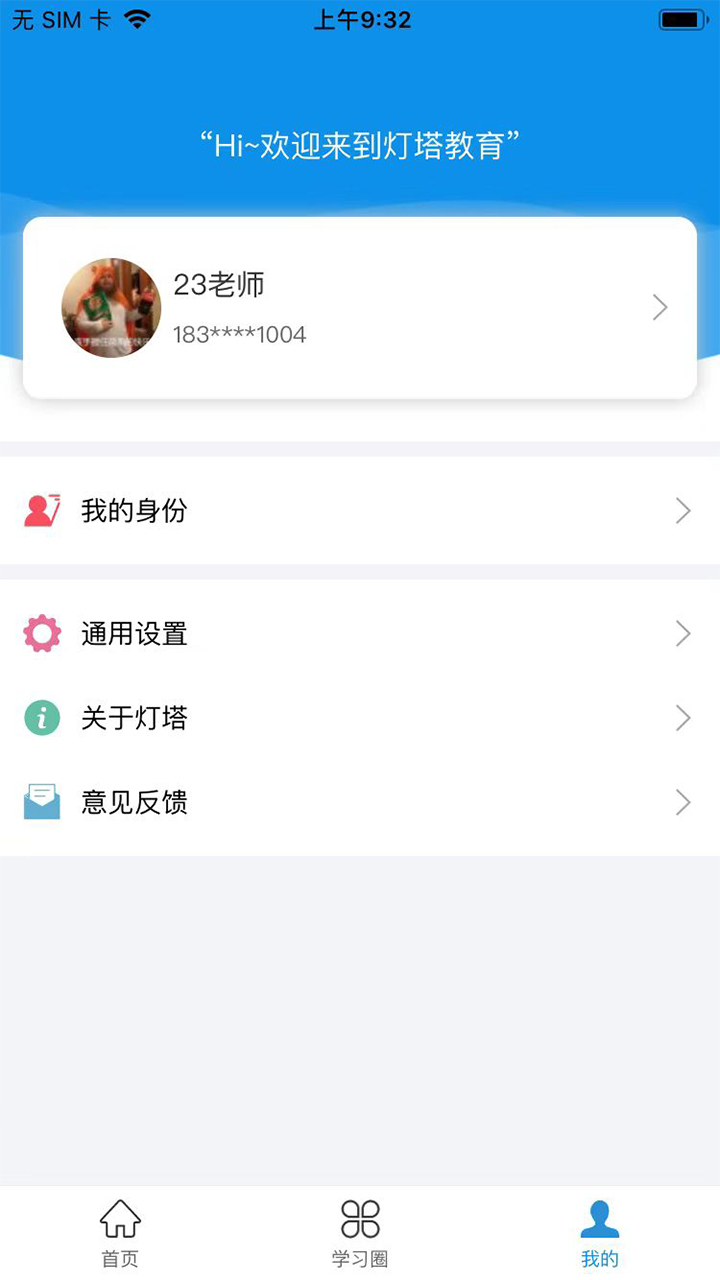Open the 意见反馈 feedback page
The width and height of the screenshot is (720, 1280).
(x=135, y=802)
